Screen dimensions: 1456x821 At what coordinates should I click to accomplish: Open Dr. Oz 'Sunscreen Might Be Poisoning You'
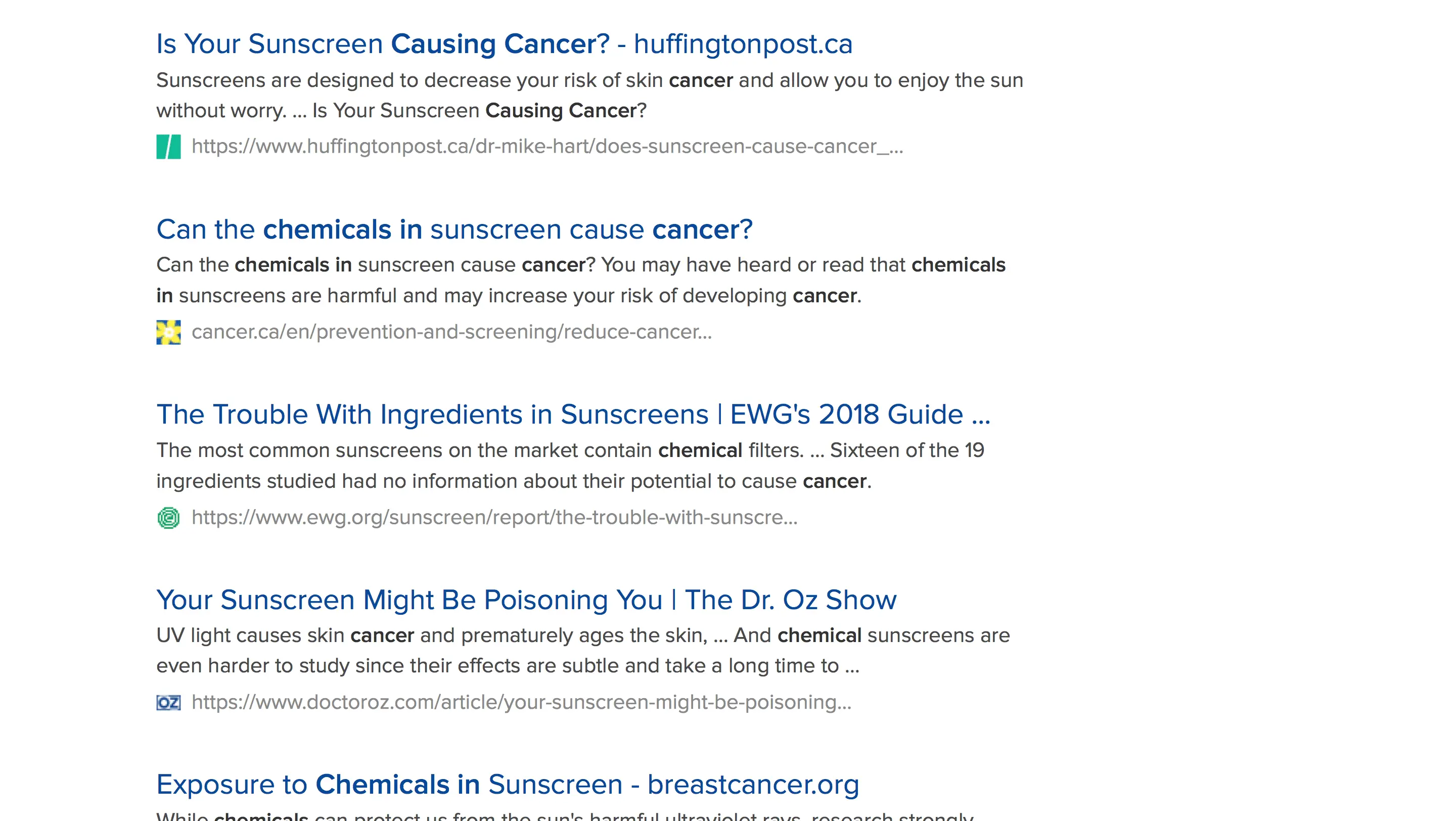(526, 600)
